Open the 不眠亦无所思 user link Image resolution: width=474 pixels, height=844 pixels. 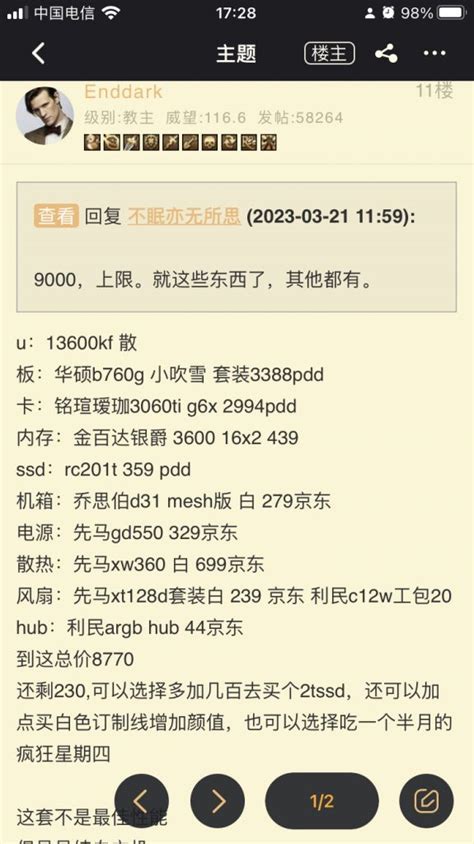click(x=184, y=216)
